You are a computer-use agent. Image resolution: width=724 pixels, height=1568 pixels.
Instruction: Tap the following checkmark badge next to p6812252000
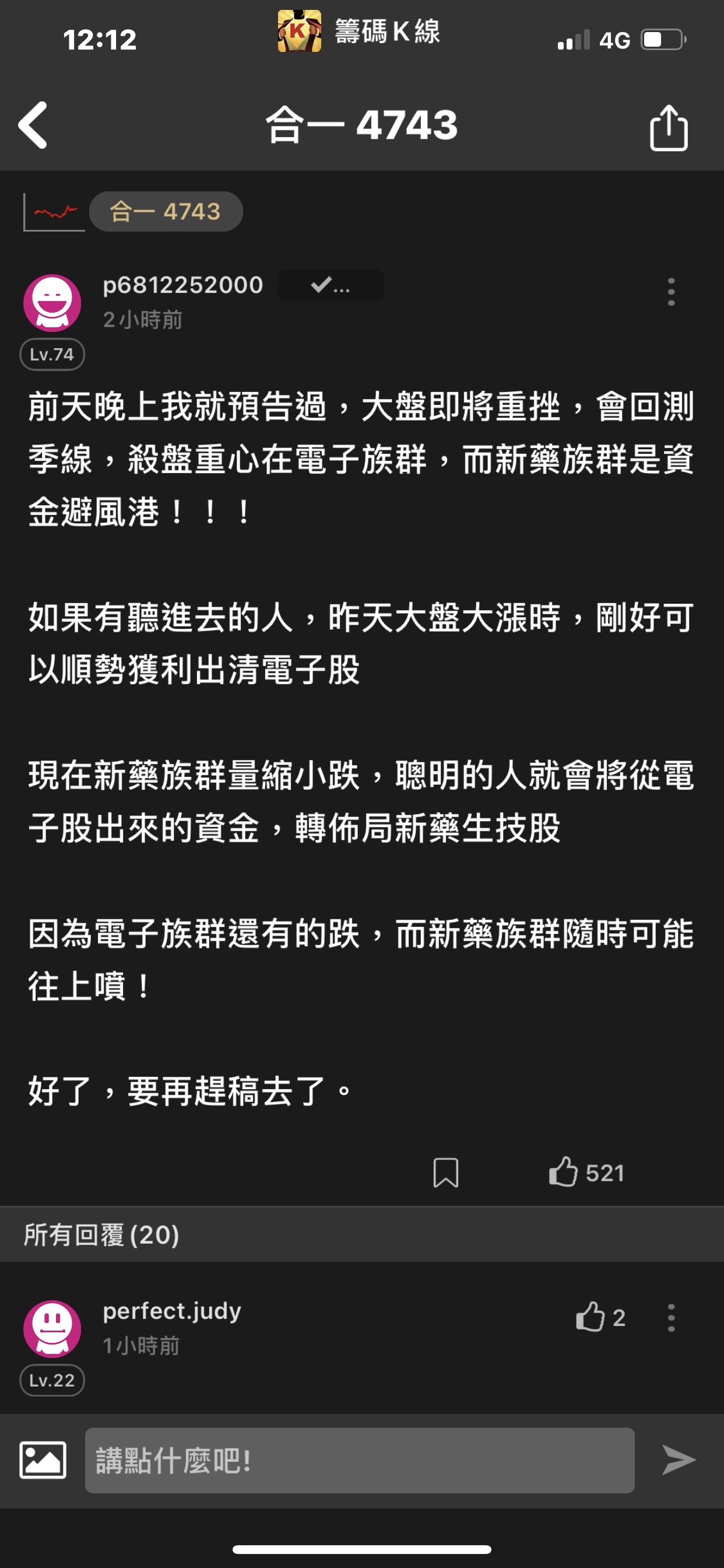pyautogui.click(x=331, y=285)
